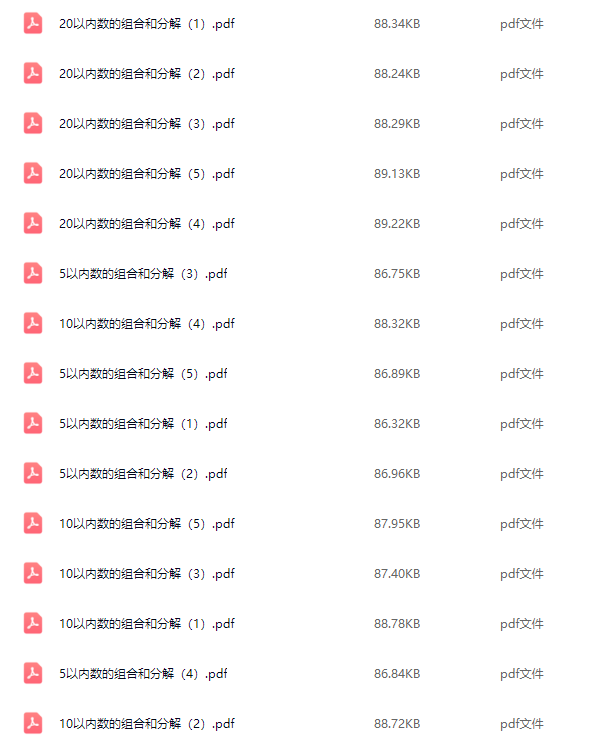Open 5以内数的组合和分解（4）.pdf

pyautogui.click(x=143, y=673)
